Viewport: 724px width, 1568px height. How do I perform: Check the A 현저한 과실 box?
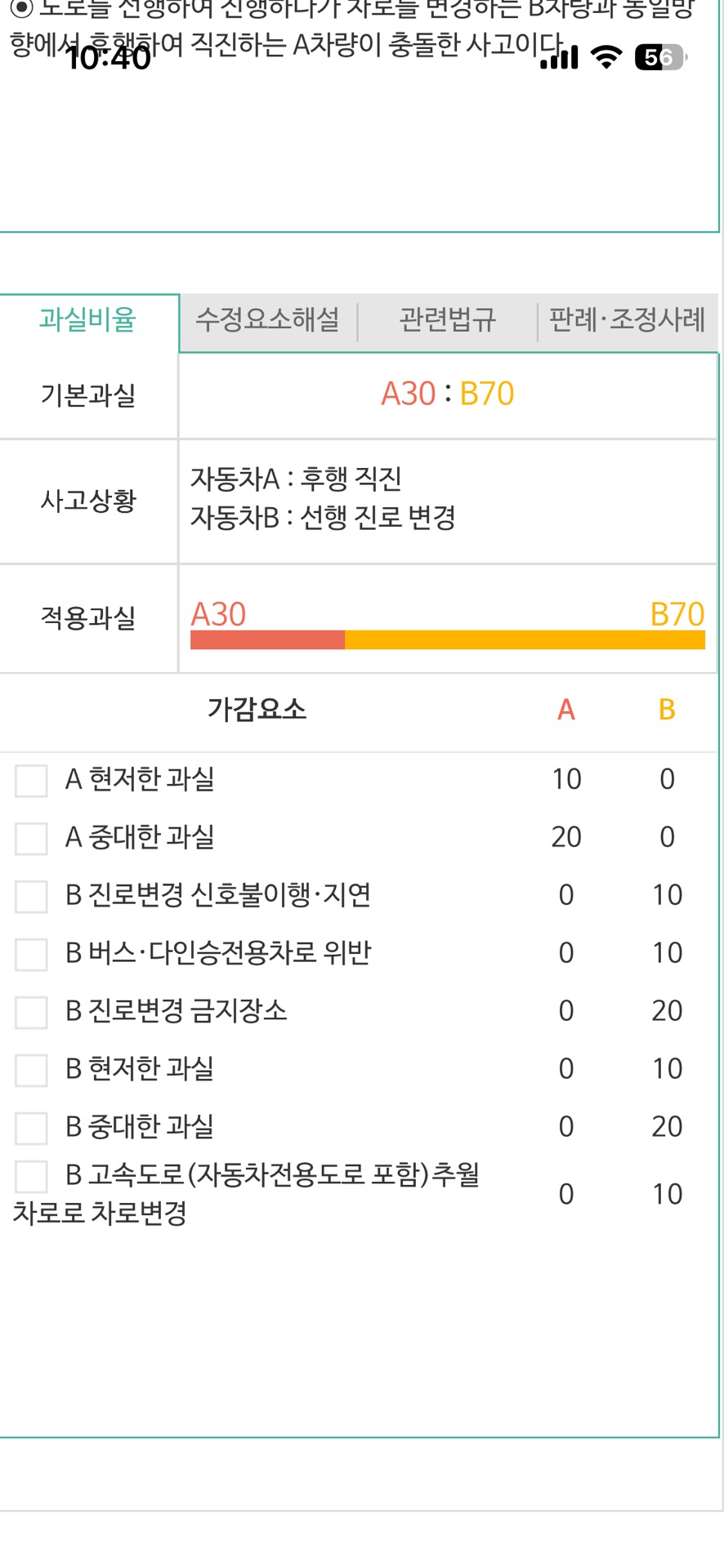(31, 781)
